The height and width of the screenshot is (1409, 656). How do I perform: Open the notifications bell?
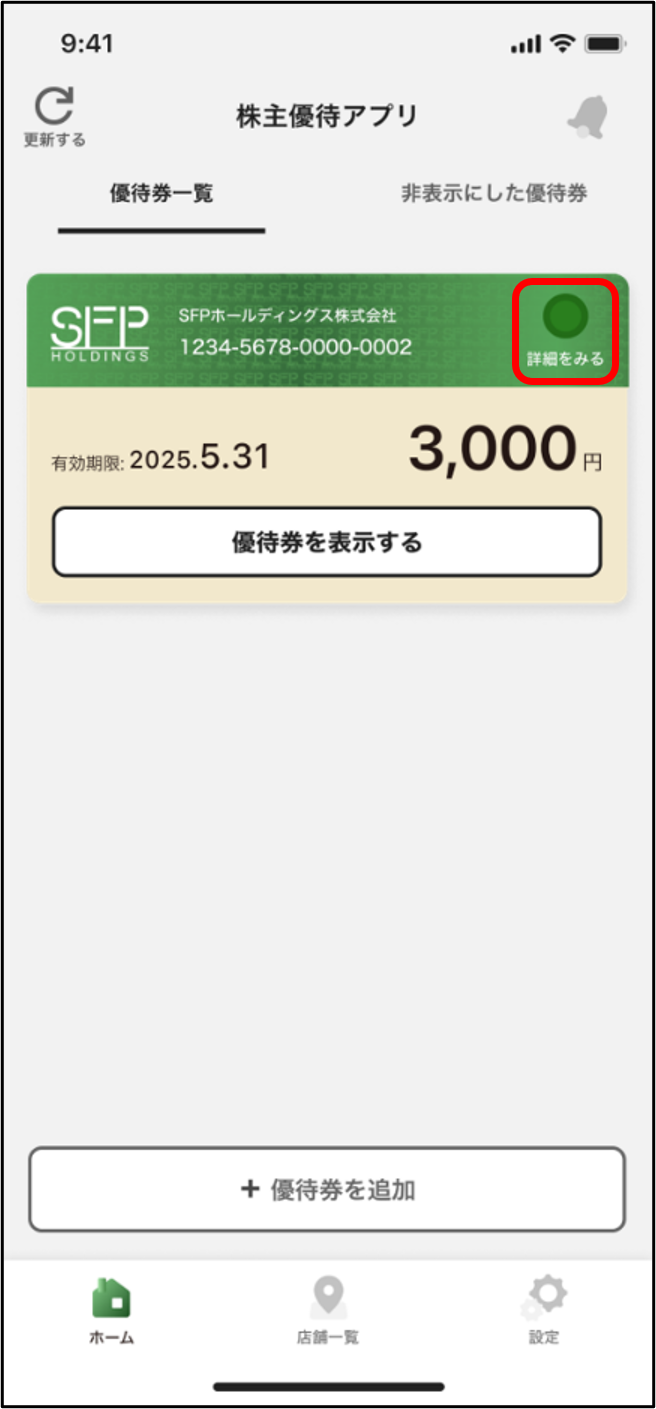coord(587,119)
